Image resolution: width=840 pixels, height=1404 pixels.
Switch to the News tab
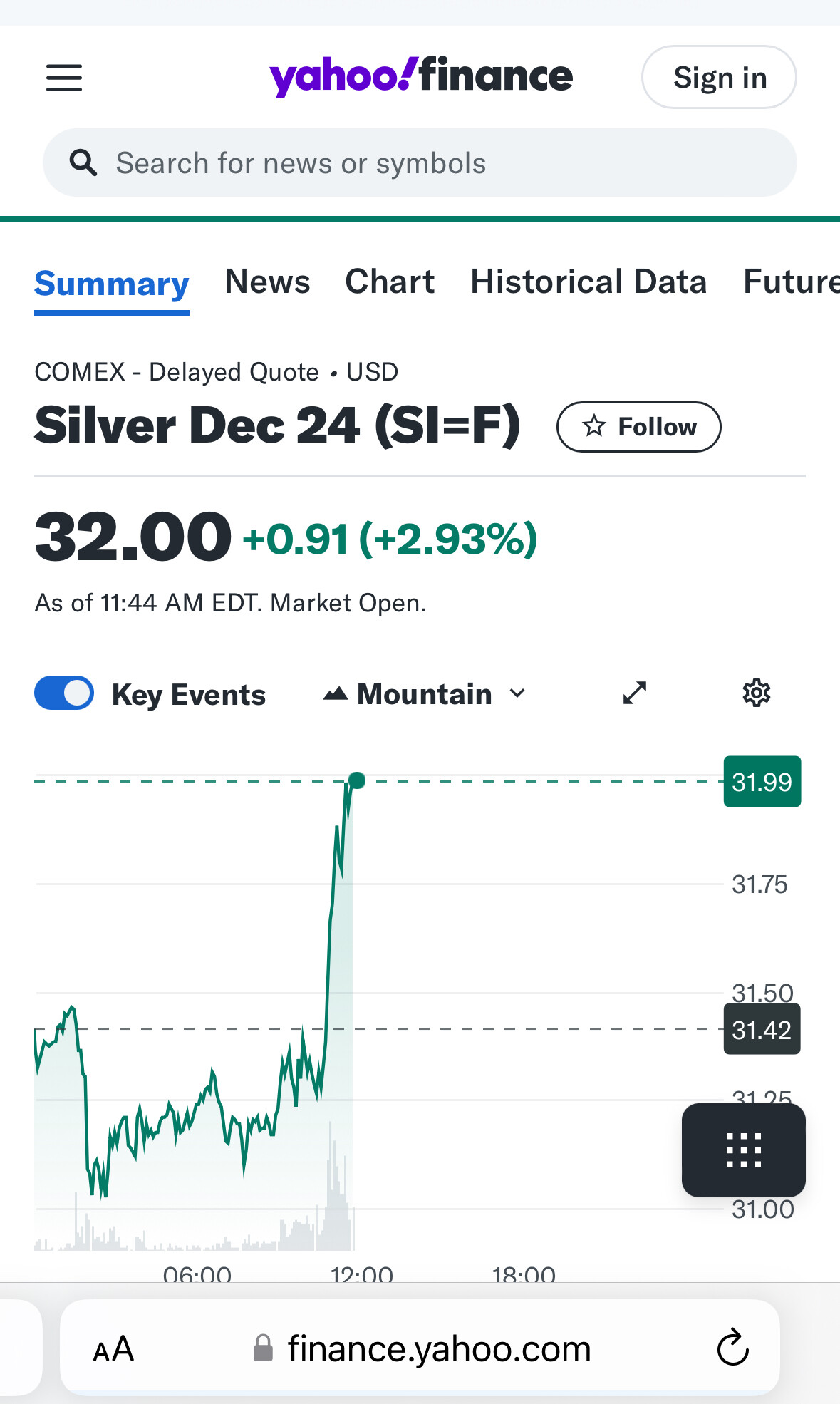pos(267,282)
